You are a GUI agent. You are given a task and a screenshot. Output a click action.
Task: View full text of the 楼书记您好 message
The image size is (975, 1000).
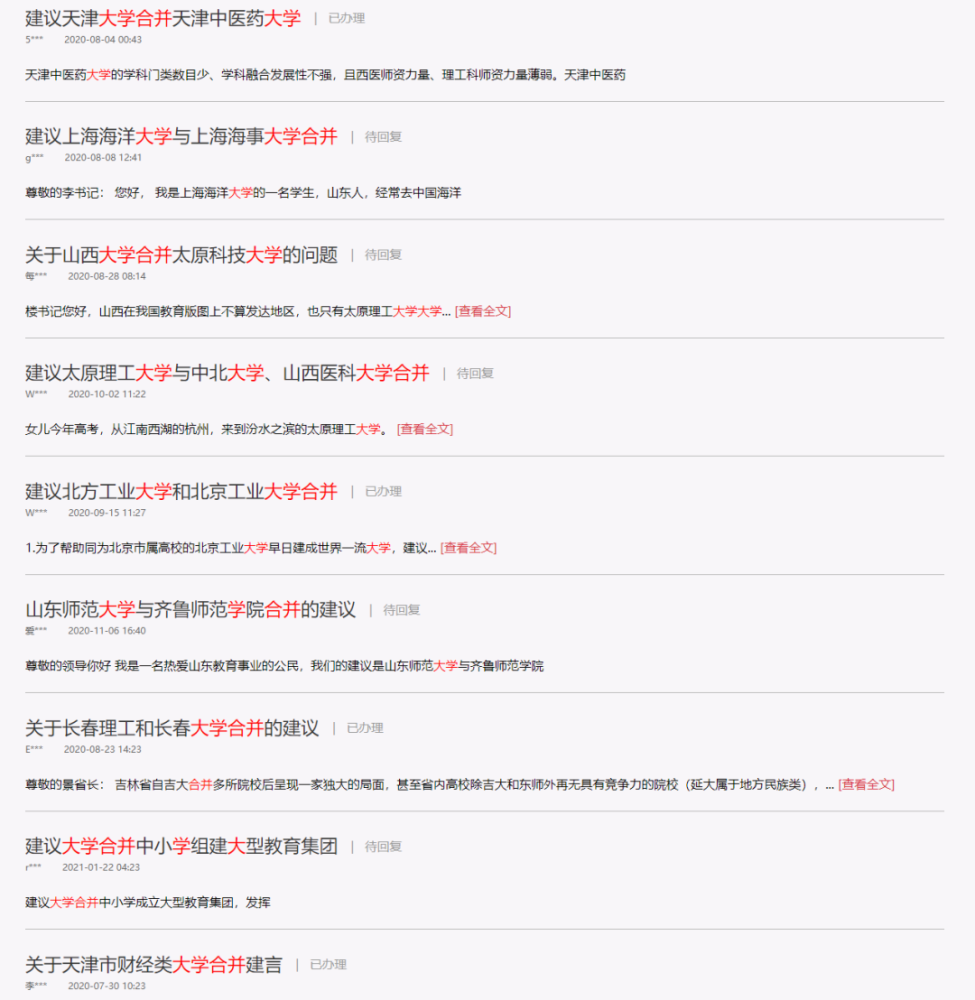tap(482, 311)
